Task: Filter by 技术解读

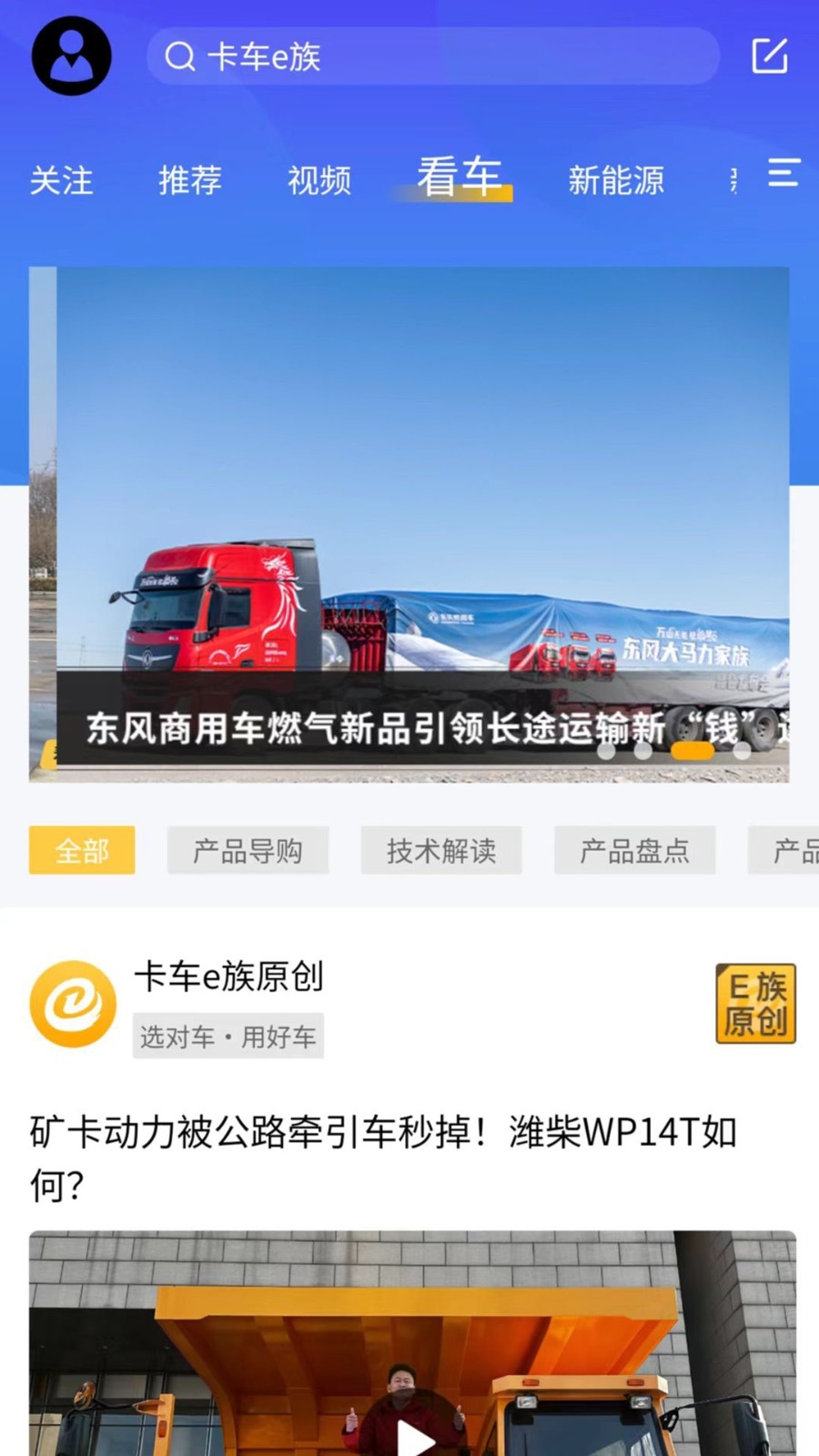Action: (x=441, y=851)
